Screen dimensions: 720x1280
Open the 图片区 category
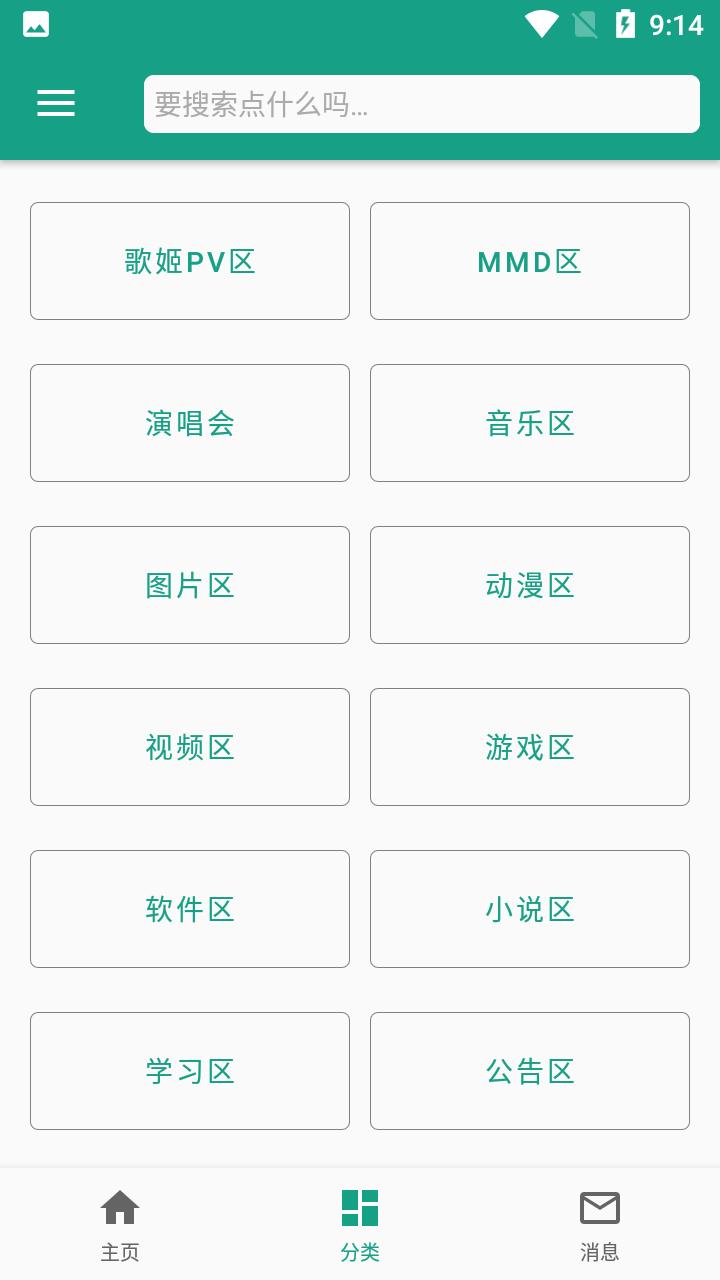pos(190,585)
